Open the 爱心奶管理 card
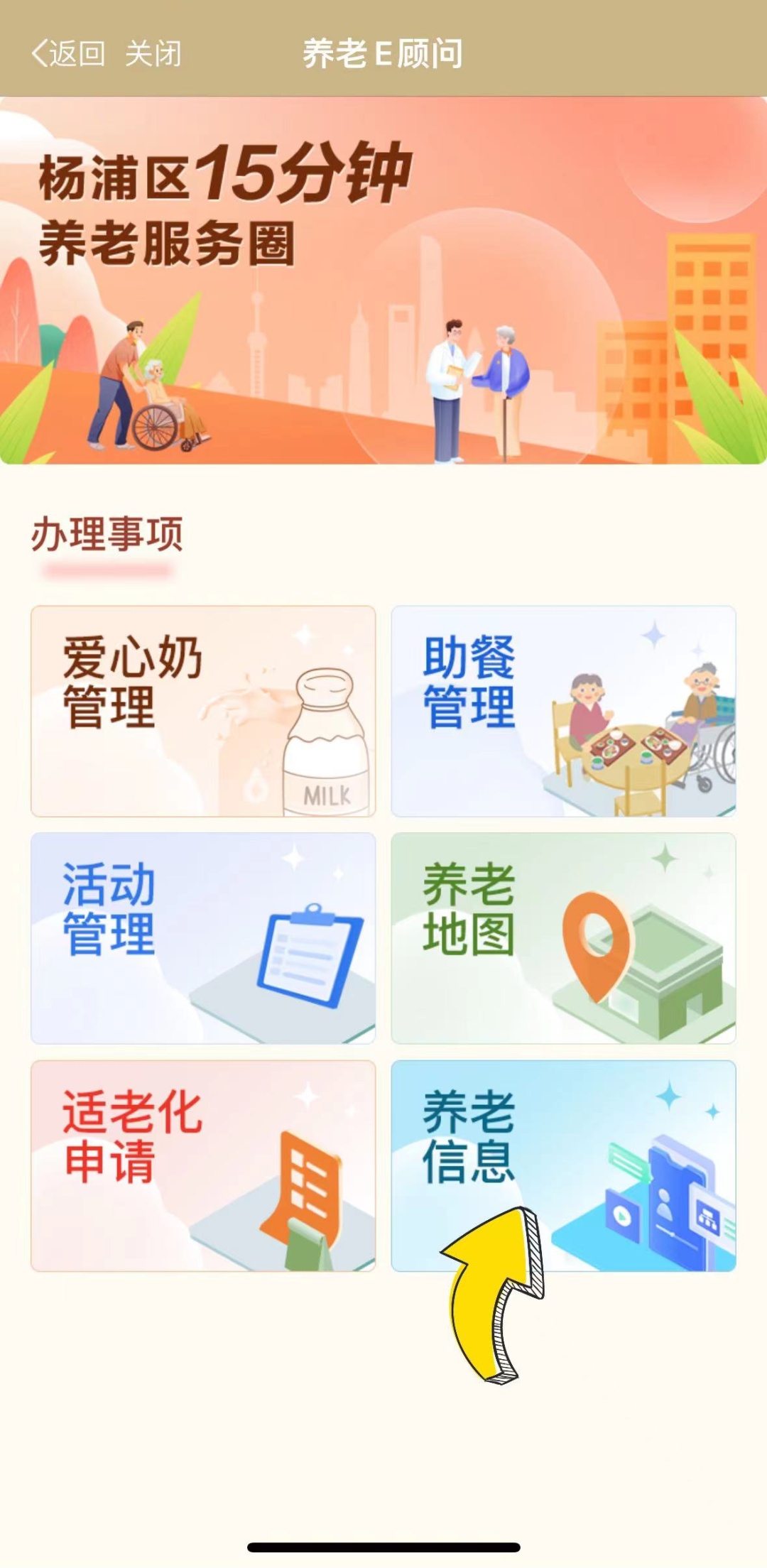This screenshot has width=767, height=1568. (x=203, y=711)
